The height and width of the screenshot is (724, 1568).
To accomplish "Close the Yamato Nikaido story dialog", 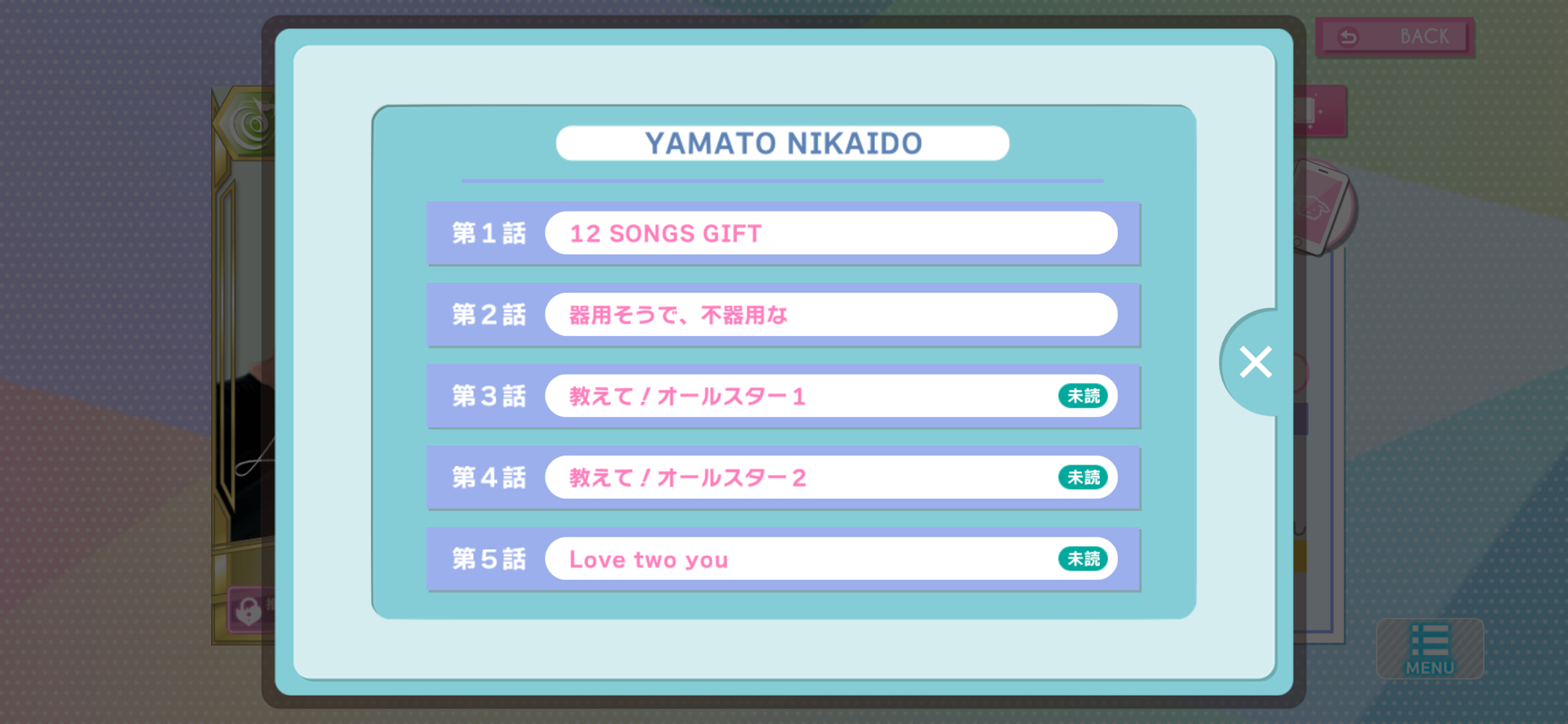I will click(x=1255, y=362).
